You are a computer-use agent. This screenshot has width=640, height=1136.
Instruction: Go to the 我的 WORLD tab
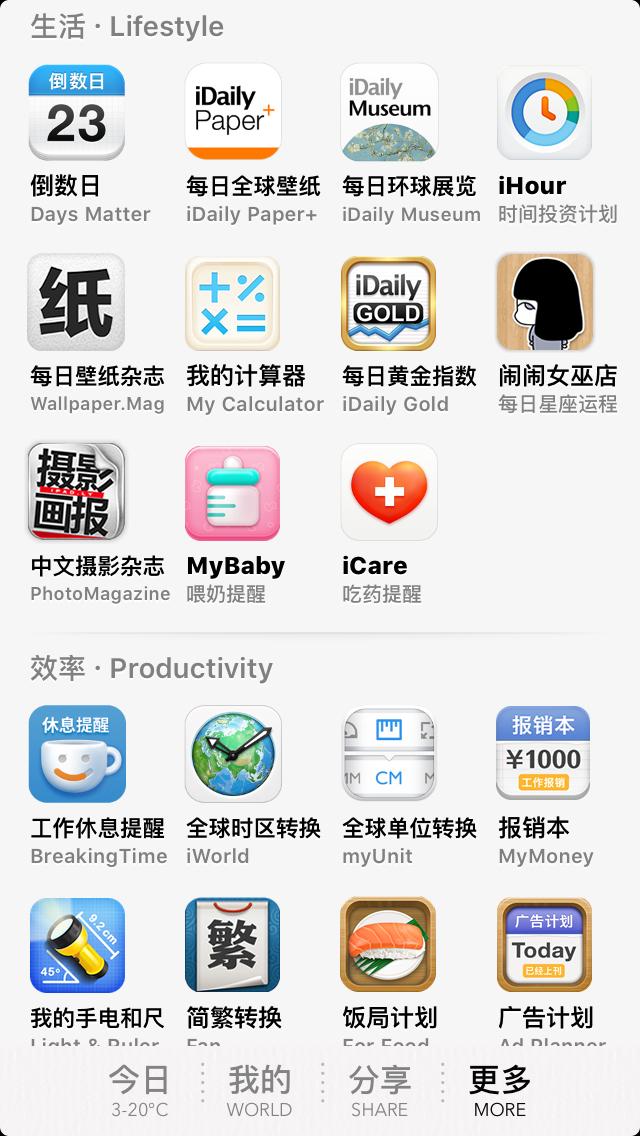(x=259, y=1090)
